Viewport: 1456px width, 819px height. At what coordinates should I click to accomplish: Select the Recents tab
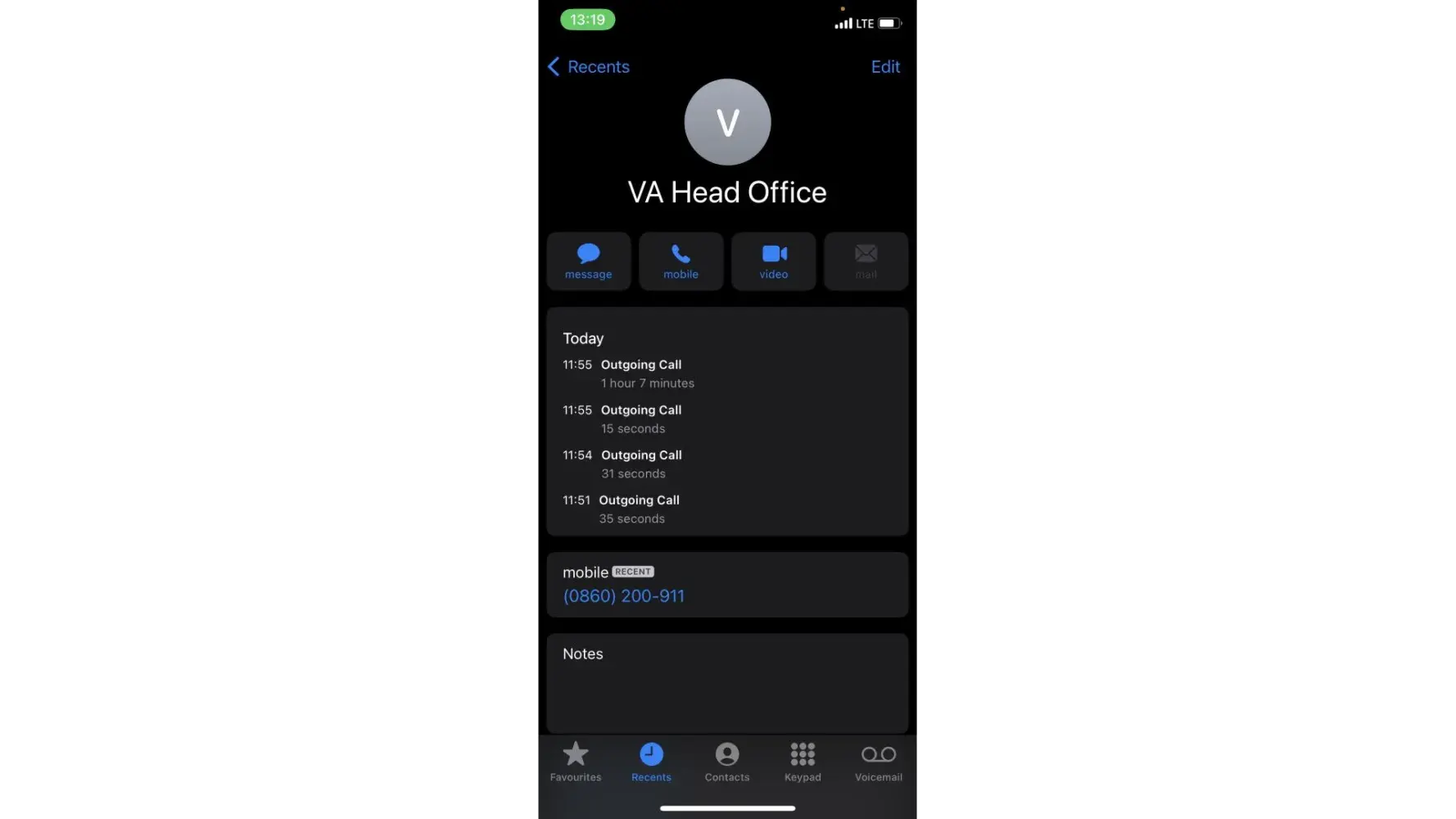[651, 762]
